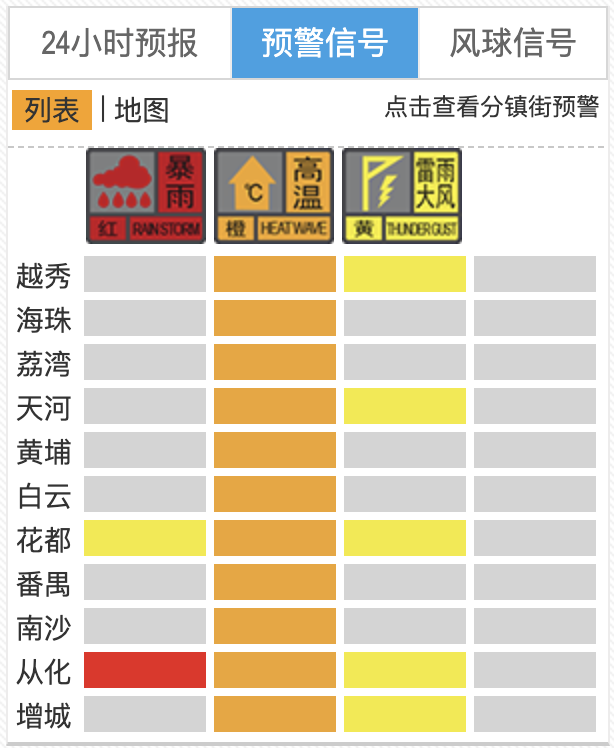The width and height of the screenshot is (614, 748).
Task: Choose the 列表 view
Action: click(x=52, y=110)
